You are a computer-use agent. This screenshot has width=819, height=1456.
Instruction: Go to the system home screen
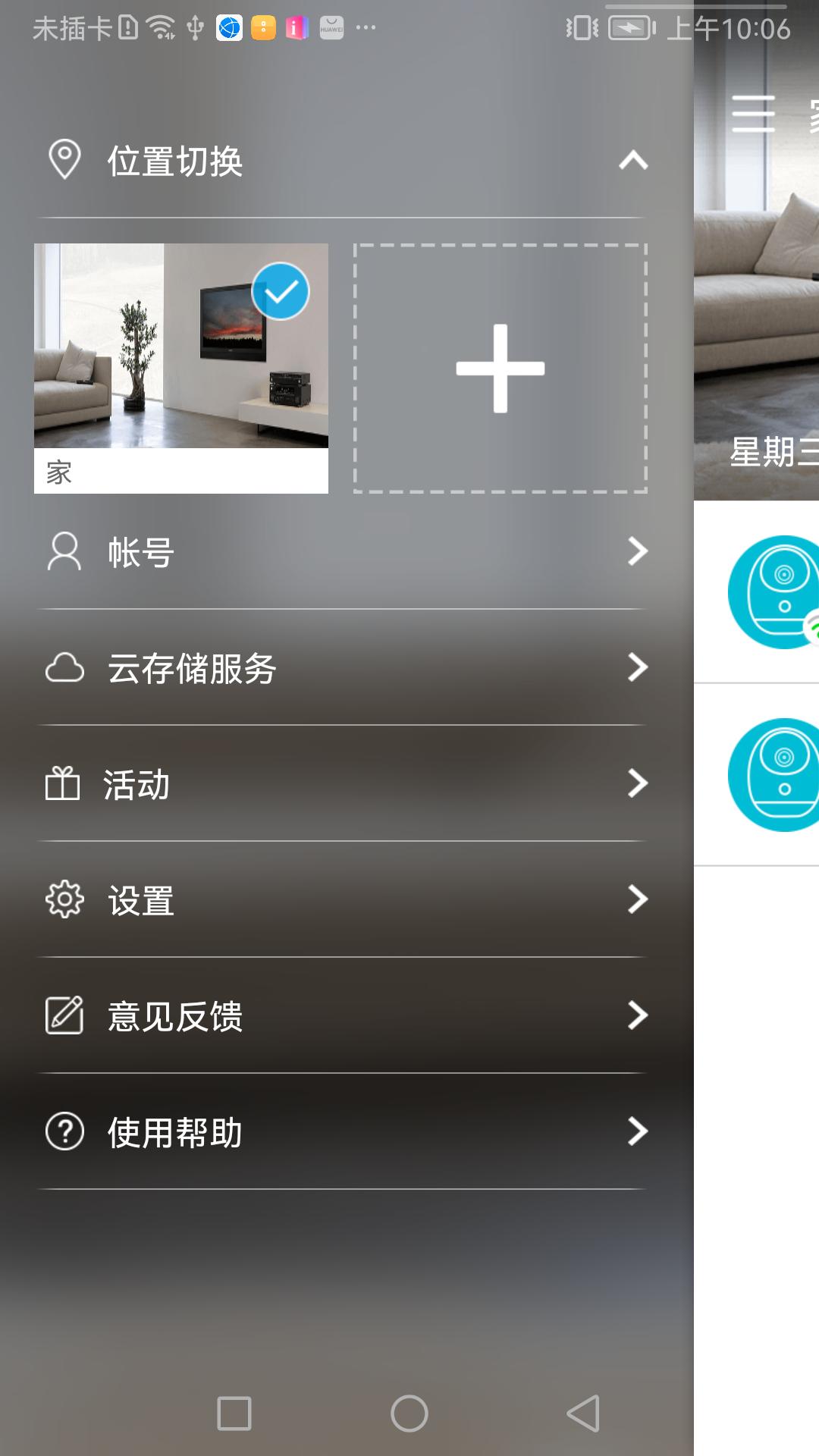[409, 1414]
